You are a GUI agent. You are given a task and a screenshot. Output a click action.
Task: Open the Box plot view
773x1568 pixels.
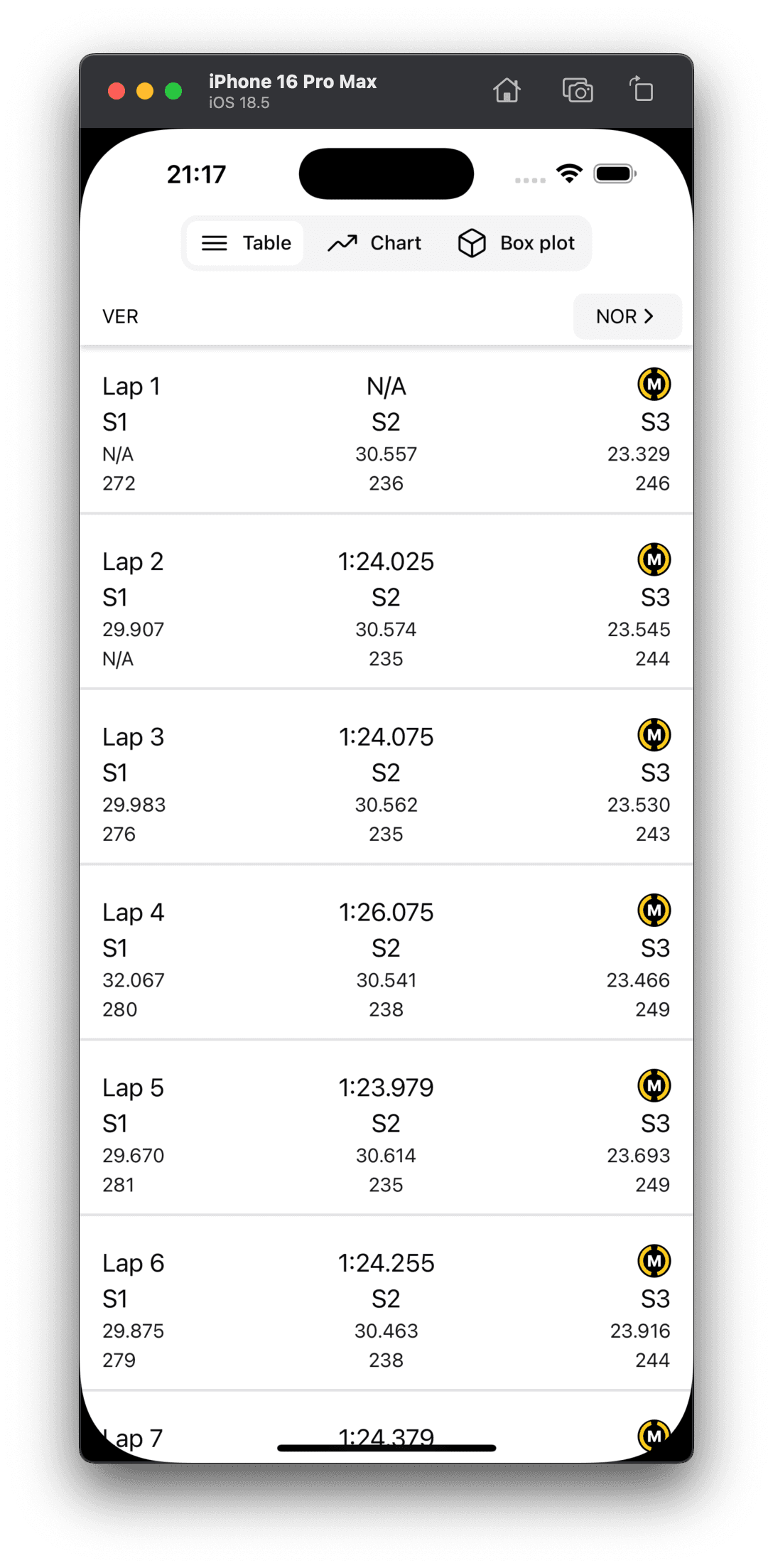pos(518,243)
